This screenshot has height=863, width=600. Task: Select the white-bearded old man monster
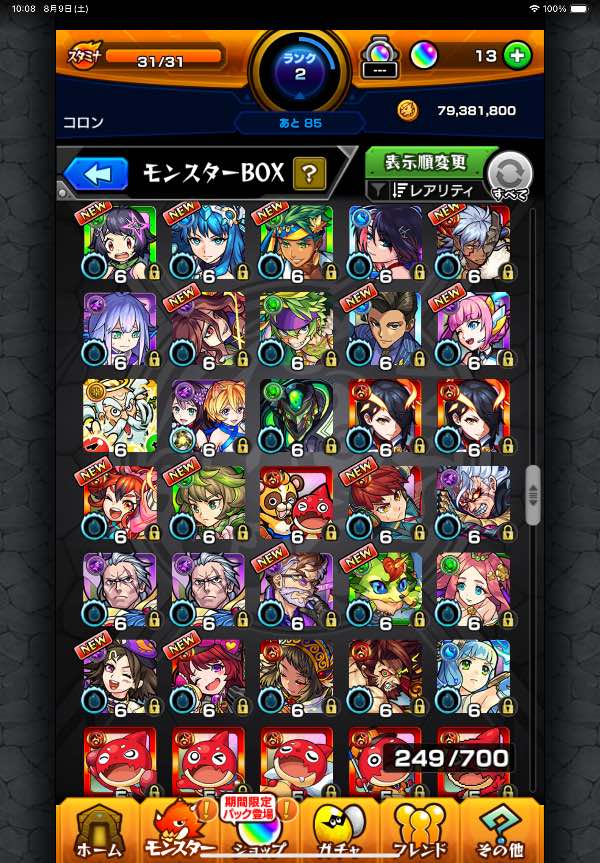point(120,416)
